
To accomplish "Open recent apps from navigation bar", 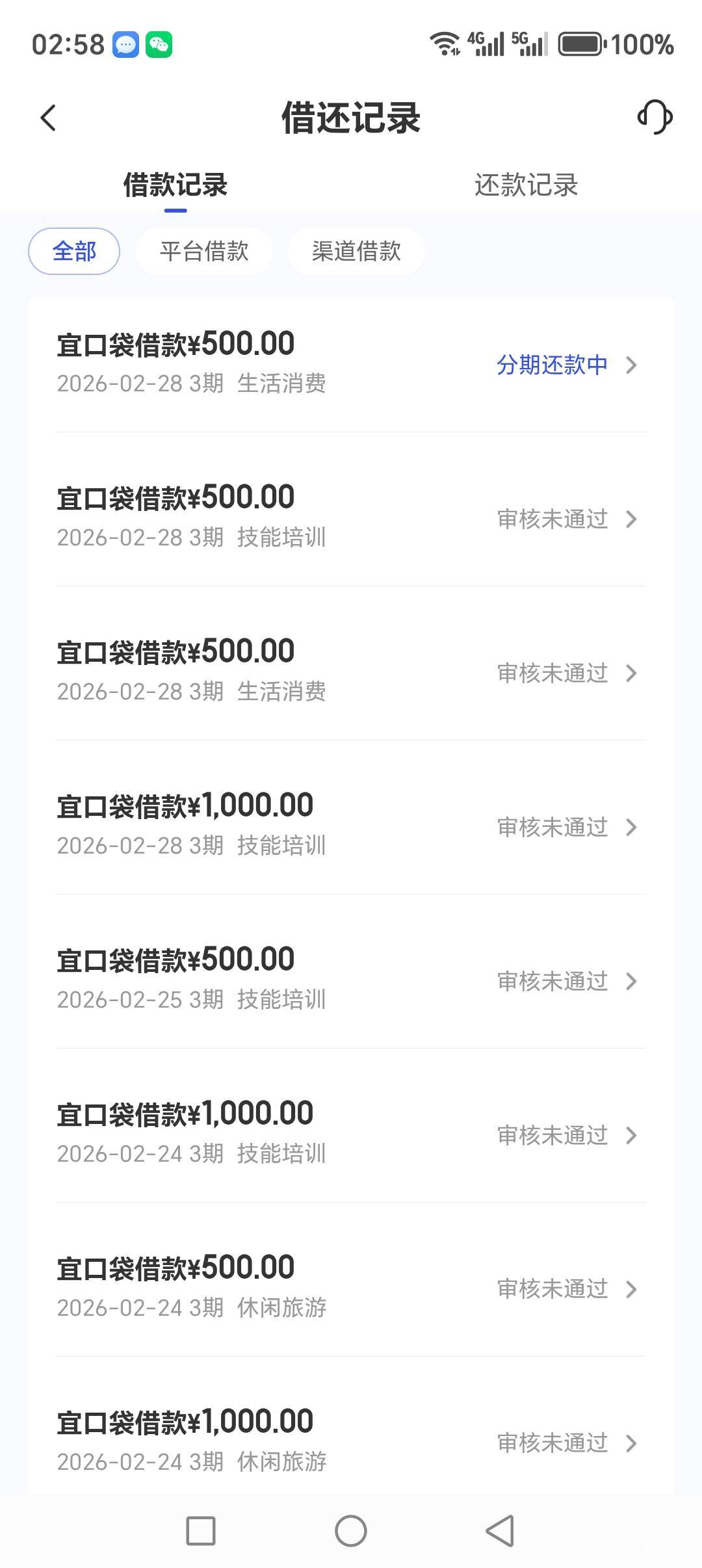I will click(201, 1531).
